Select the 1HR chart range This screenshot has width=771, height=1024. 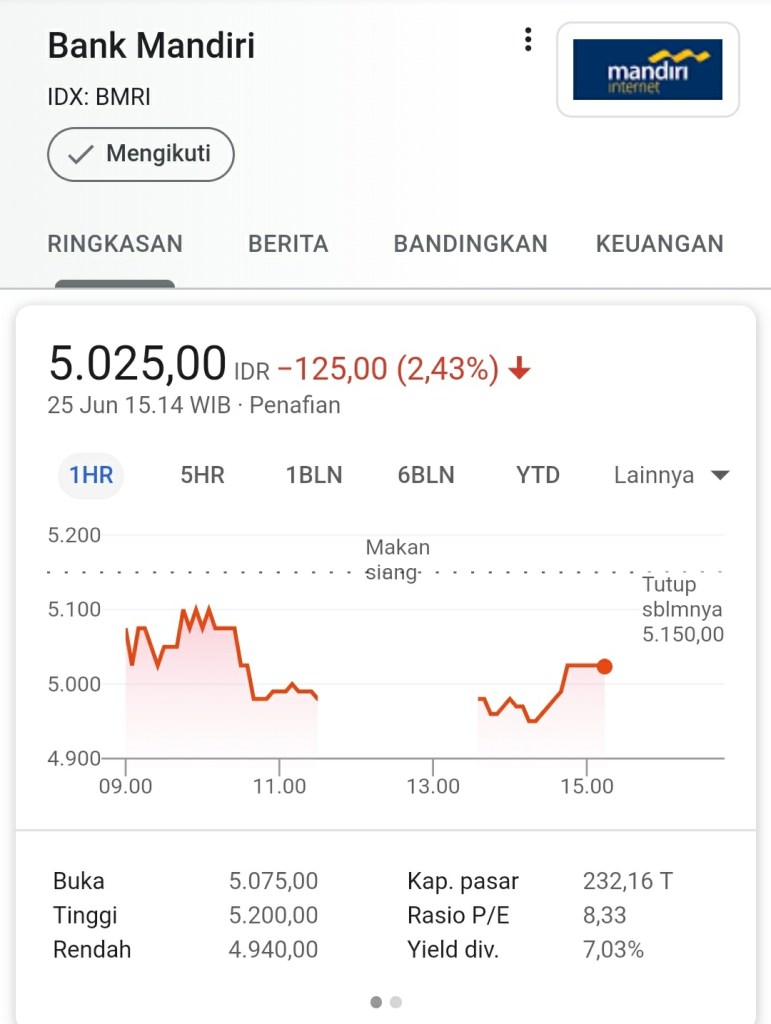coord(91,475)
